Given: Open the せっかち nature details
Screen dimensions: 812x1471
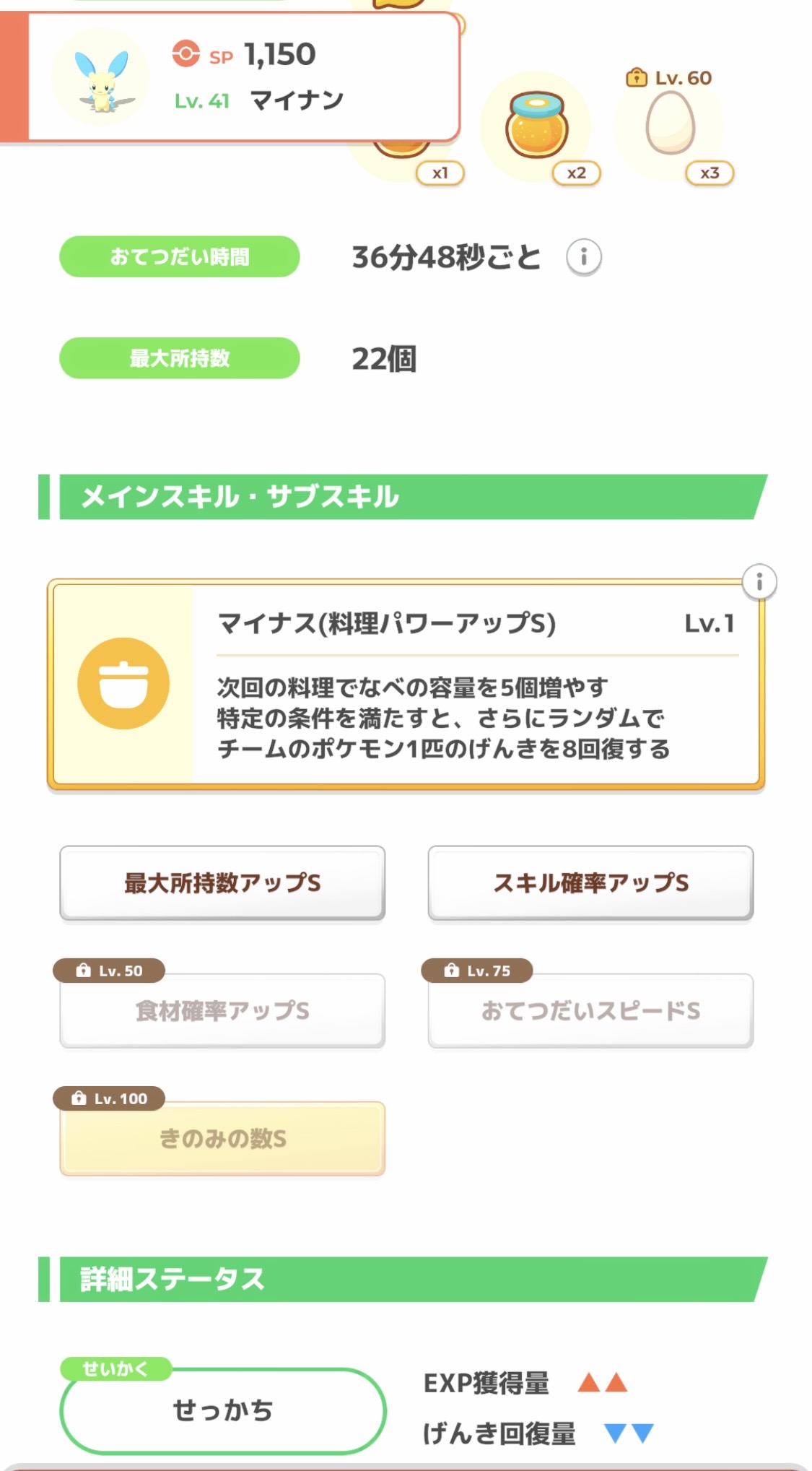Looking at the screenshot, I should tap(222, 1410).
